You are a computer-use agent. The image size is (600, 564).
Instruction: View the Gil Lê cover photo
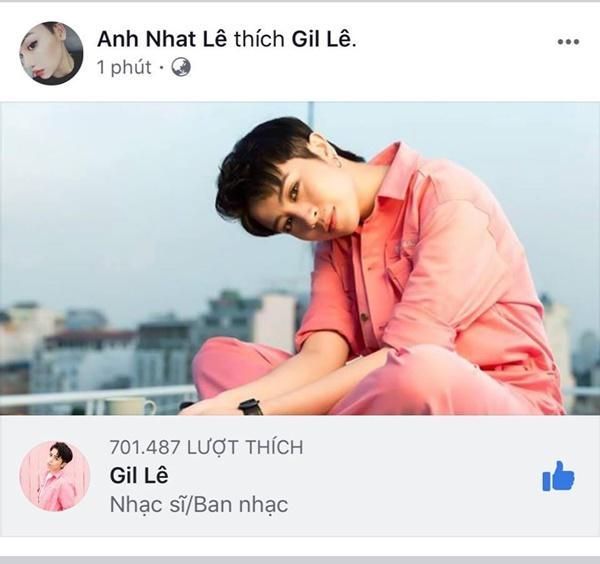coord(300,258)
